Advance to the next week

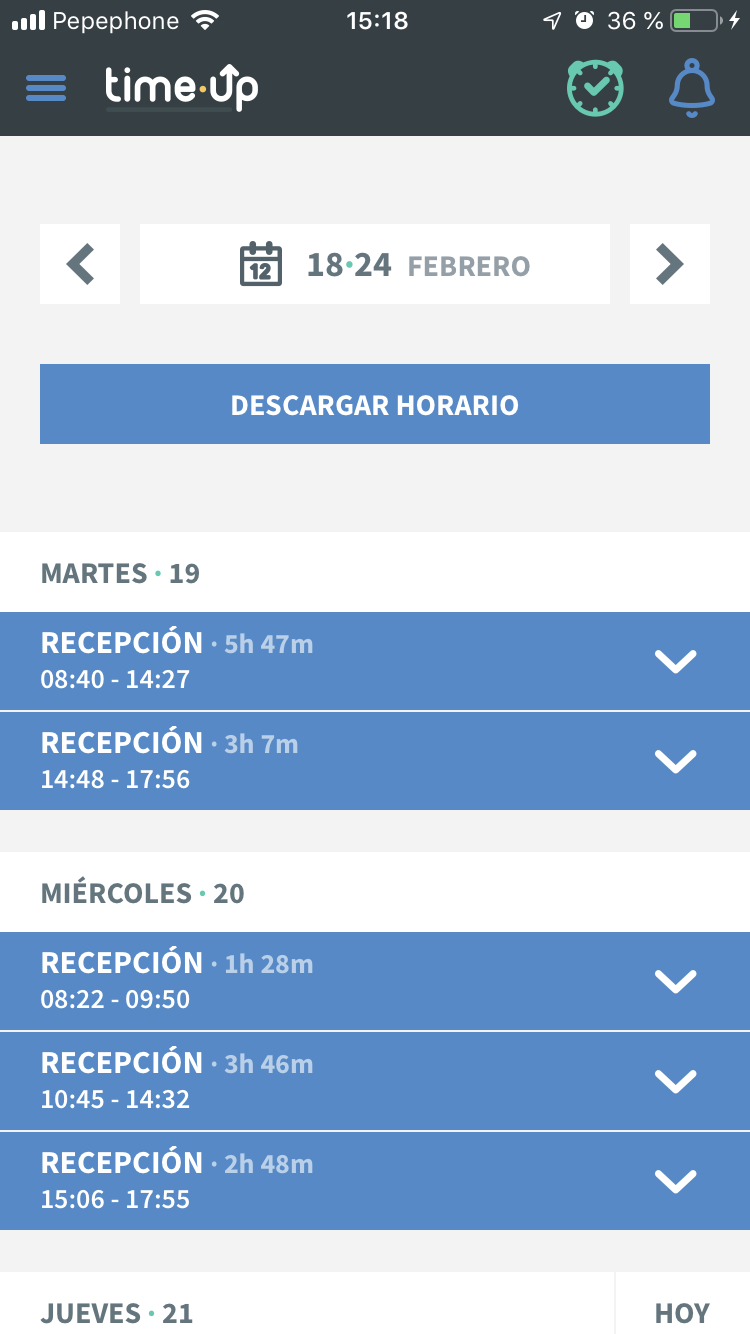pos(670,264)
